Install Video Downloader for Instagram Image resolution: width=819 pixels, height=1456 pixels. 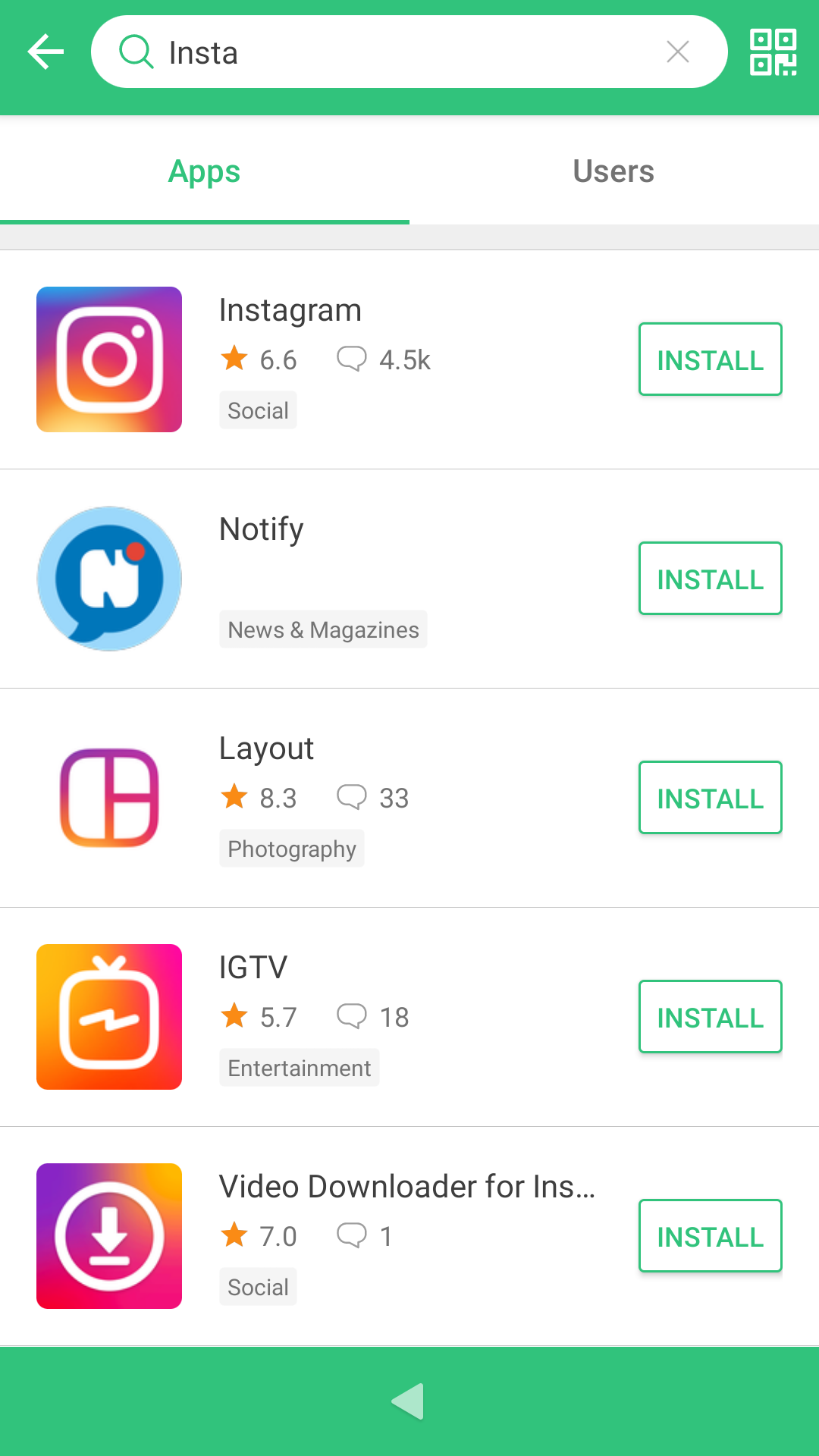tap(710, 1236)
